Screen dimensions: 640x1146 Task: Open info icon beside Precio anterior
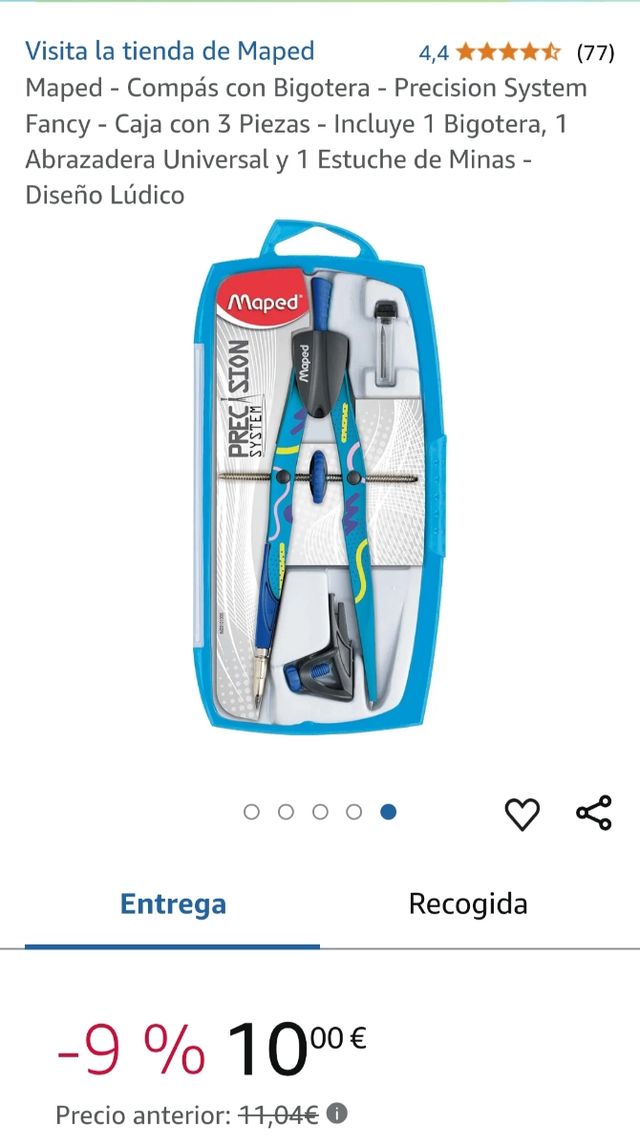[338, 1113]
